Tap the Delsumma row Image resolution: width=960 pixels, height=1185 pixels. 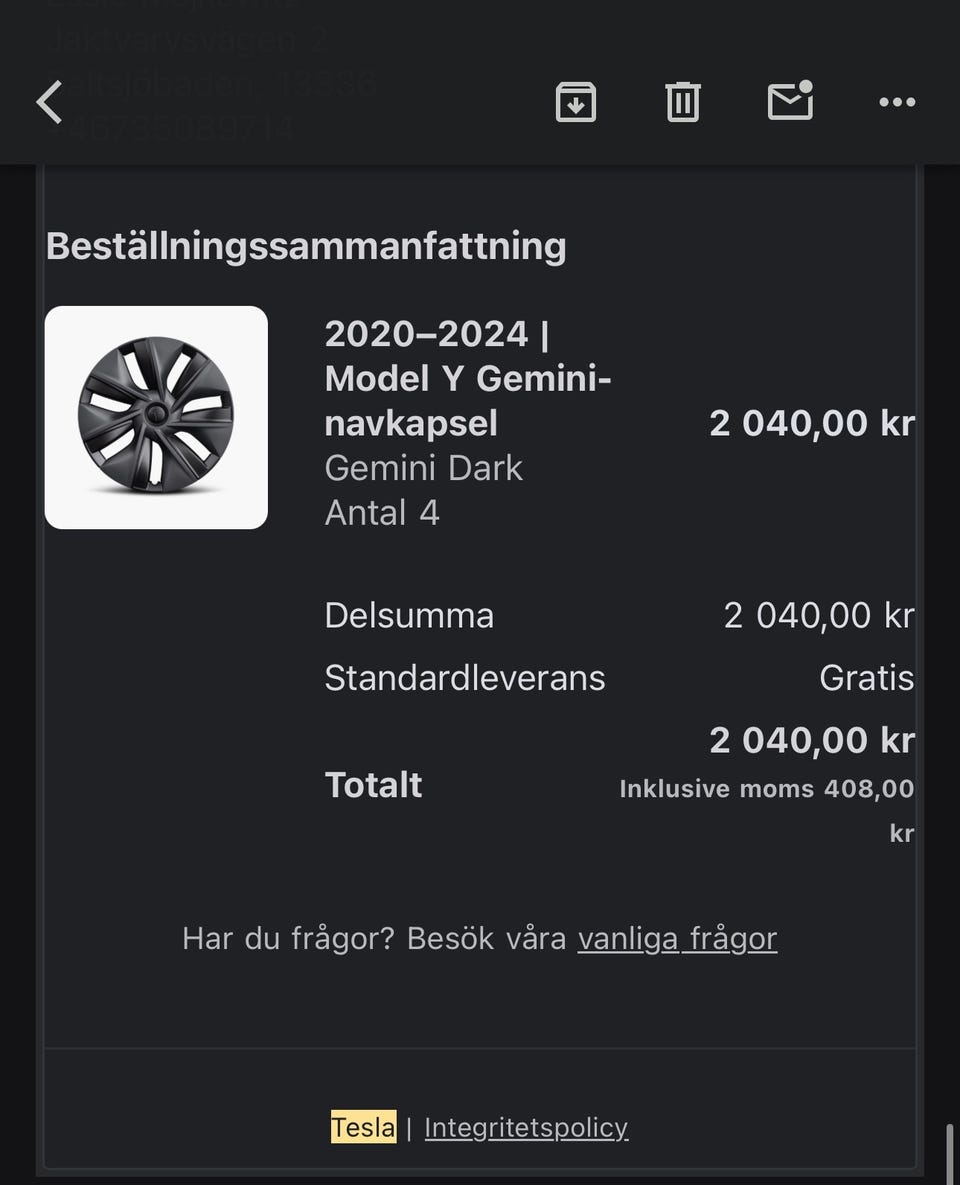(x=409, y=615)
